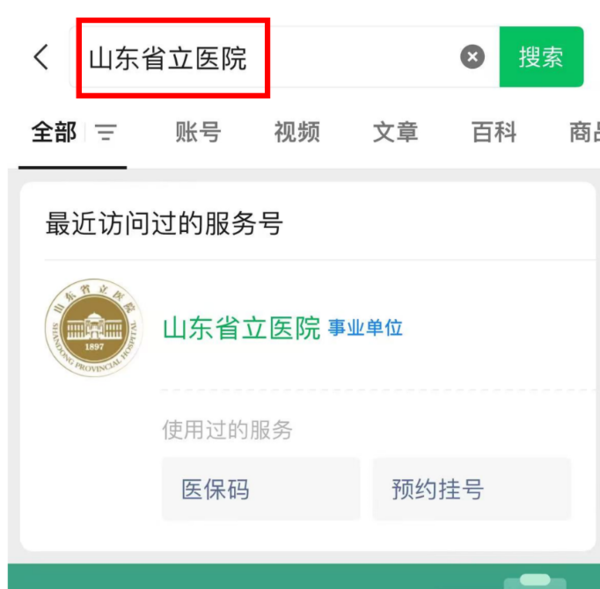Open the 山东省立医院 service account
The image size is (600, 589).
(241, 327)
